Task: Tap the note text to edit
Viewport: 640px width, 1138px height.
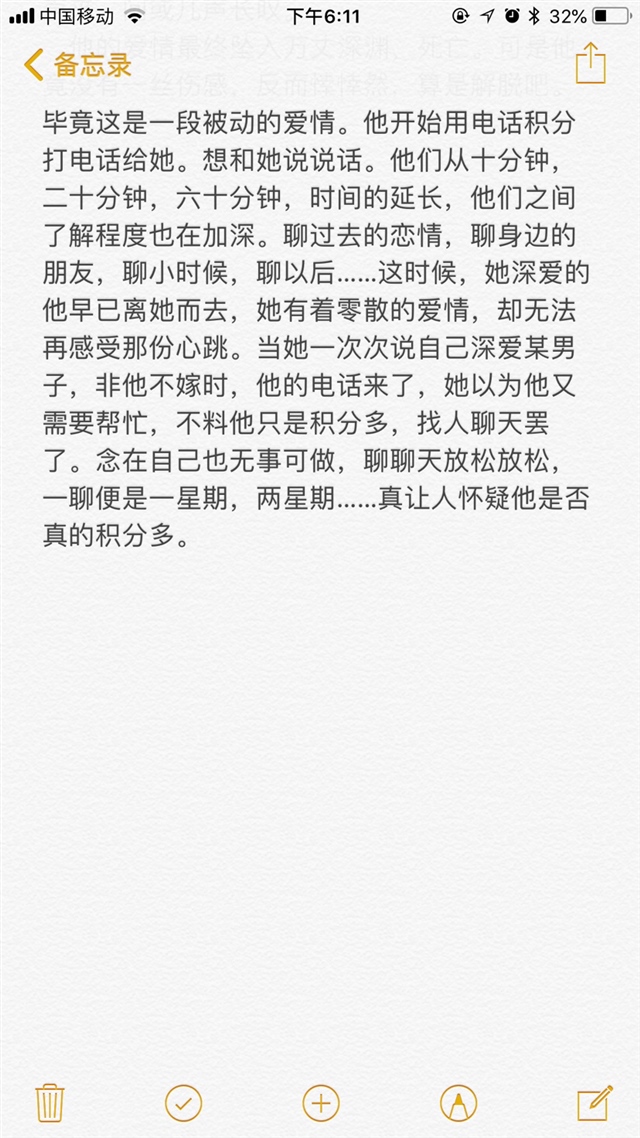Action: (320, 330)
